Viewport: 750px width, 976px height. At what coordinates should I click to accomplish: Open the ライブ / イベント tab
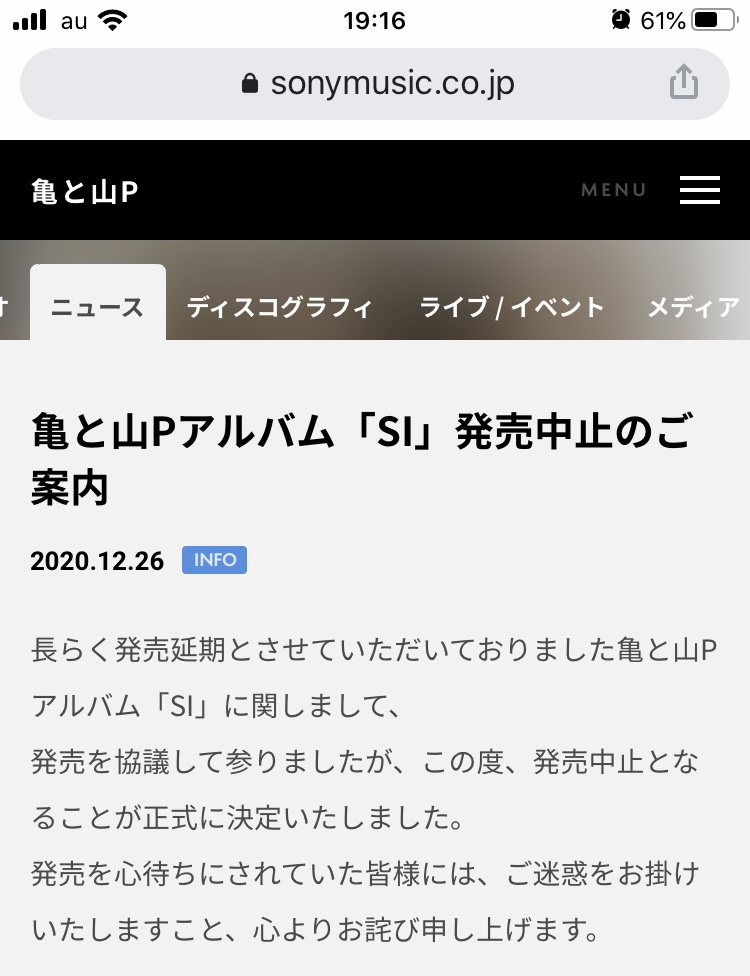point(512,307)
